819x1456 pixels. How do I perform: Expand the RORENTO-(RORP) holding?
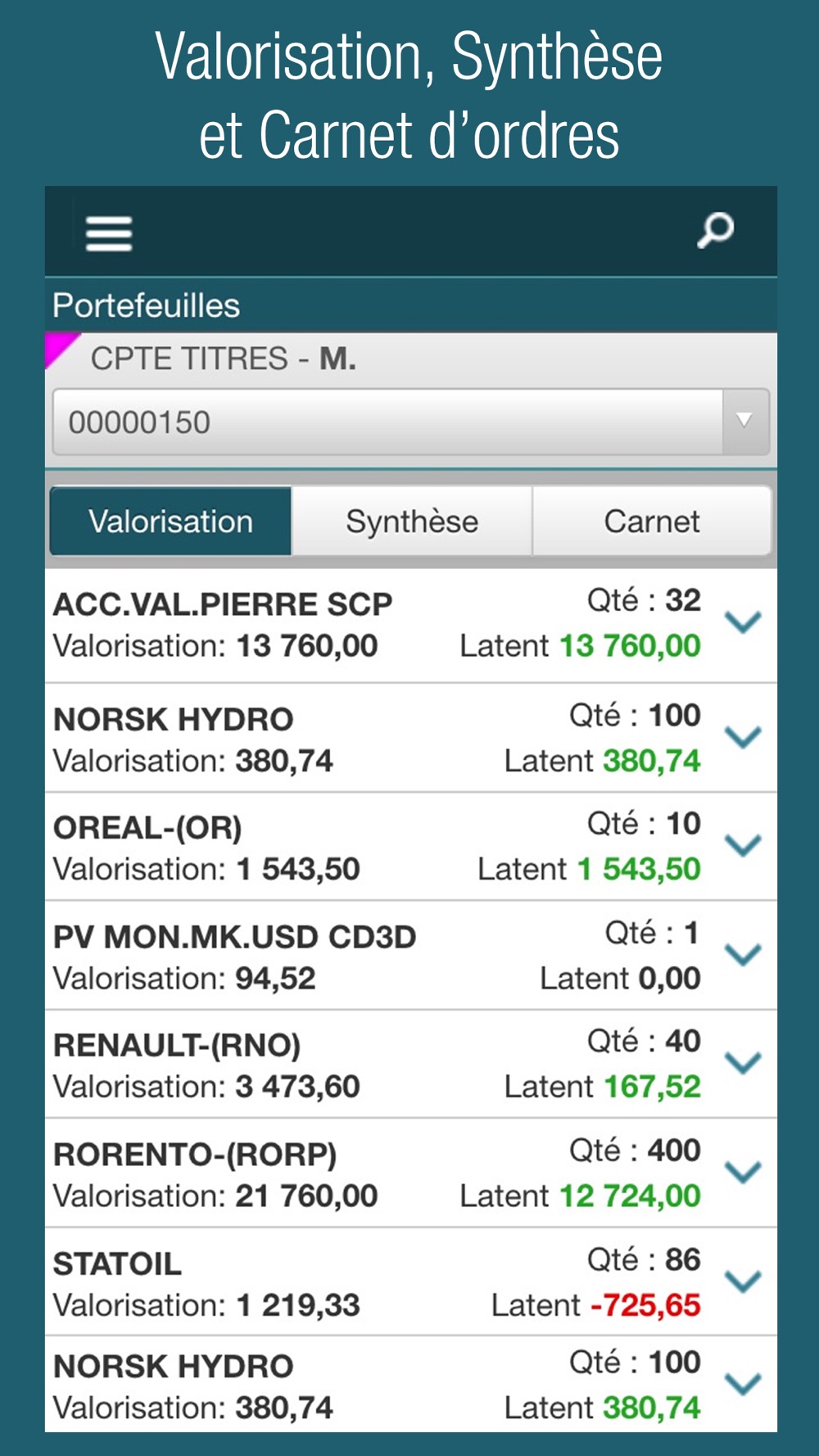(x=744, y=1172)
